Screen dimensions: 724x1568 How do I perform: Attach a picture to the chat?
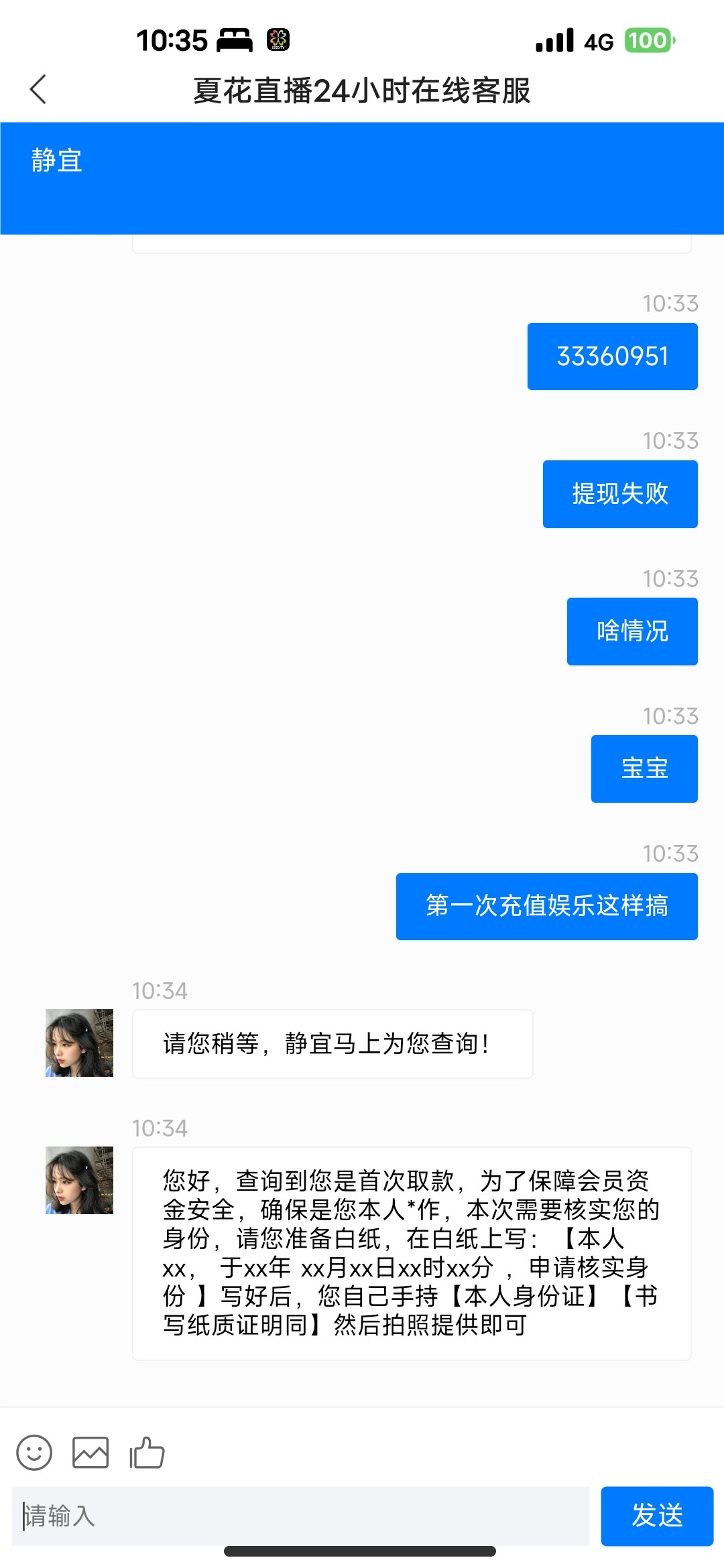pyautogui.click(x=90, y=1453)
